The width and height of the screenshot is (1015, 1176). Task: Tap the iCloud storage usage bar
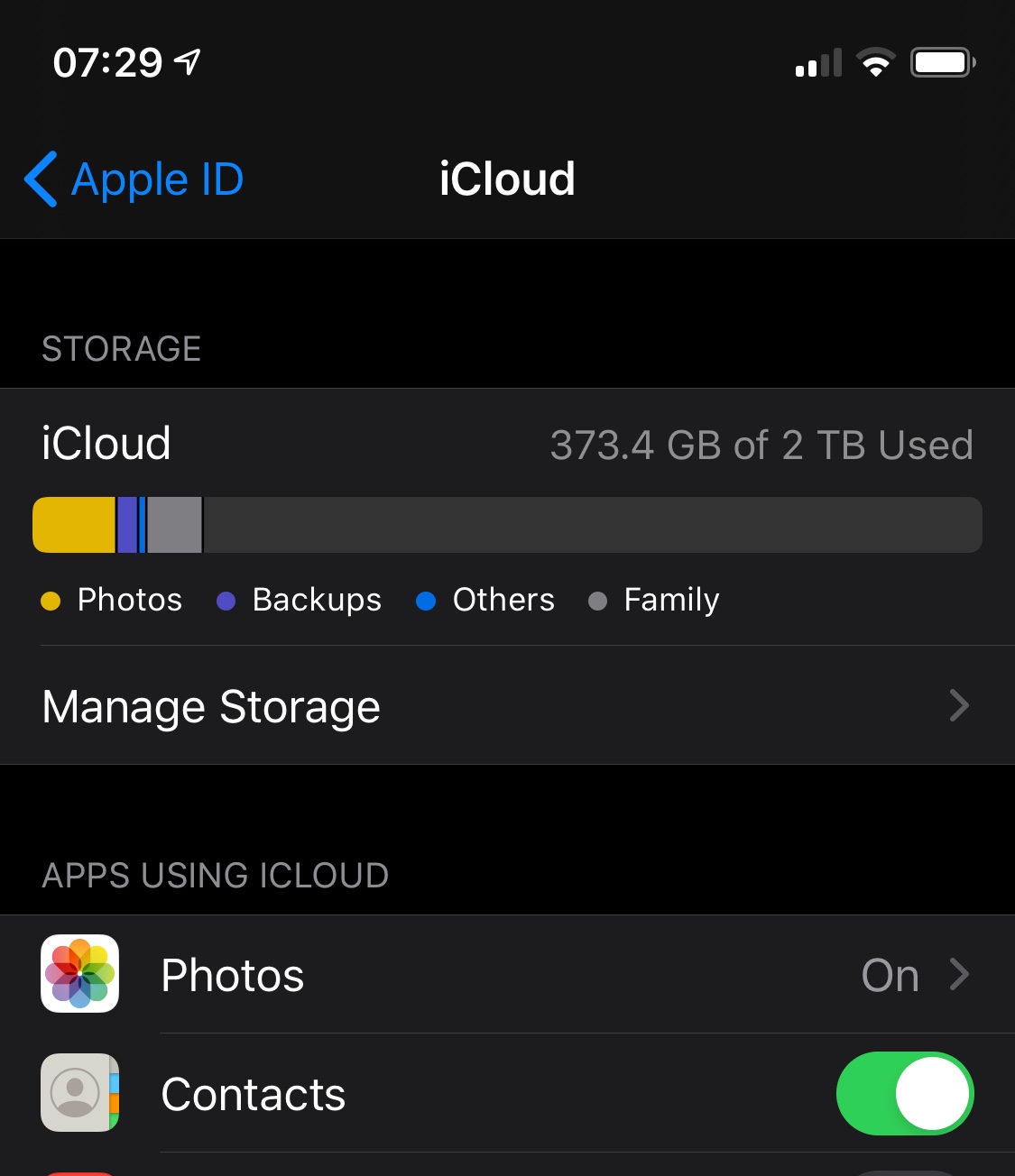507,524
